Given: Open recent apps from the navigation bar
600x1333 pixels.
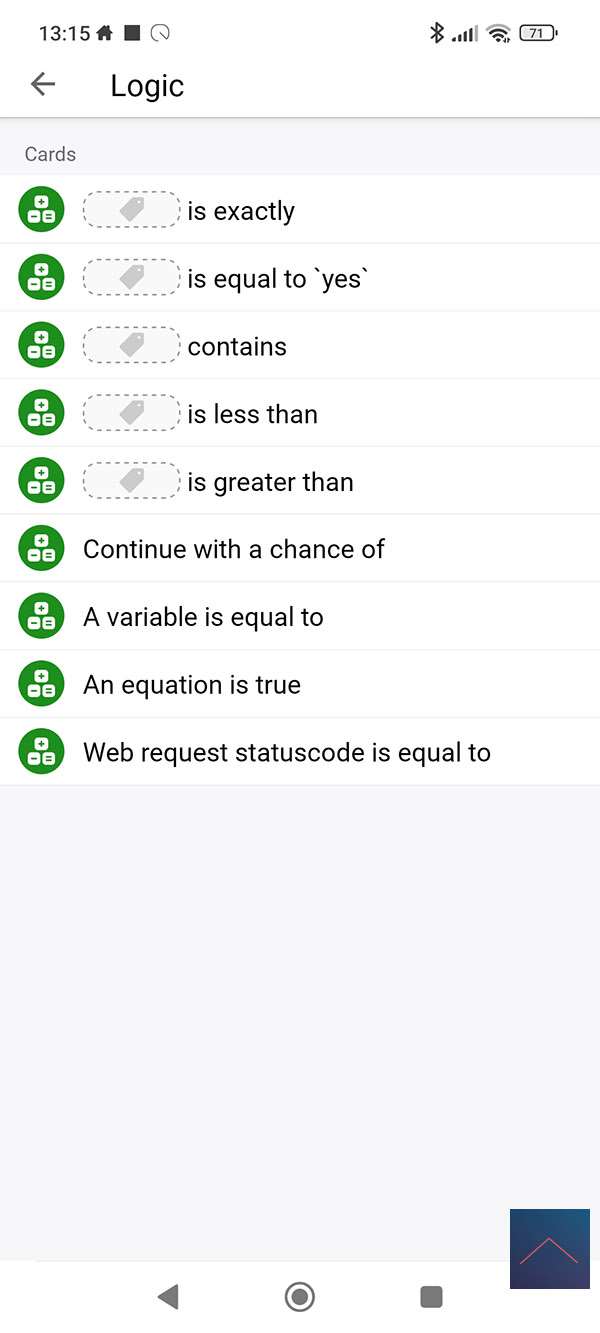Looking at the screenshot, I should (431, 1297).
